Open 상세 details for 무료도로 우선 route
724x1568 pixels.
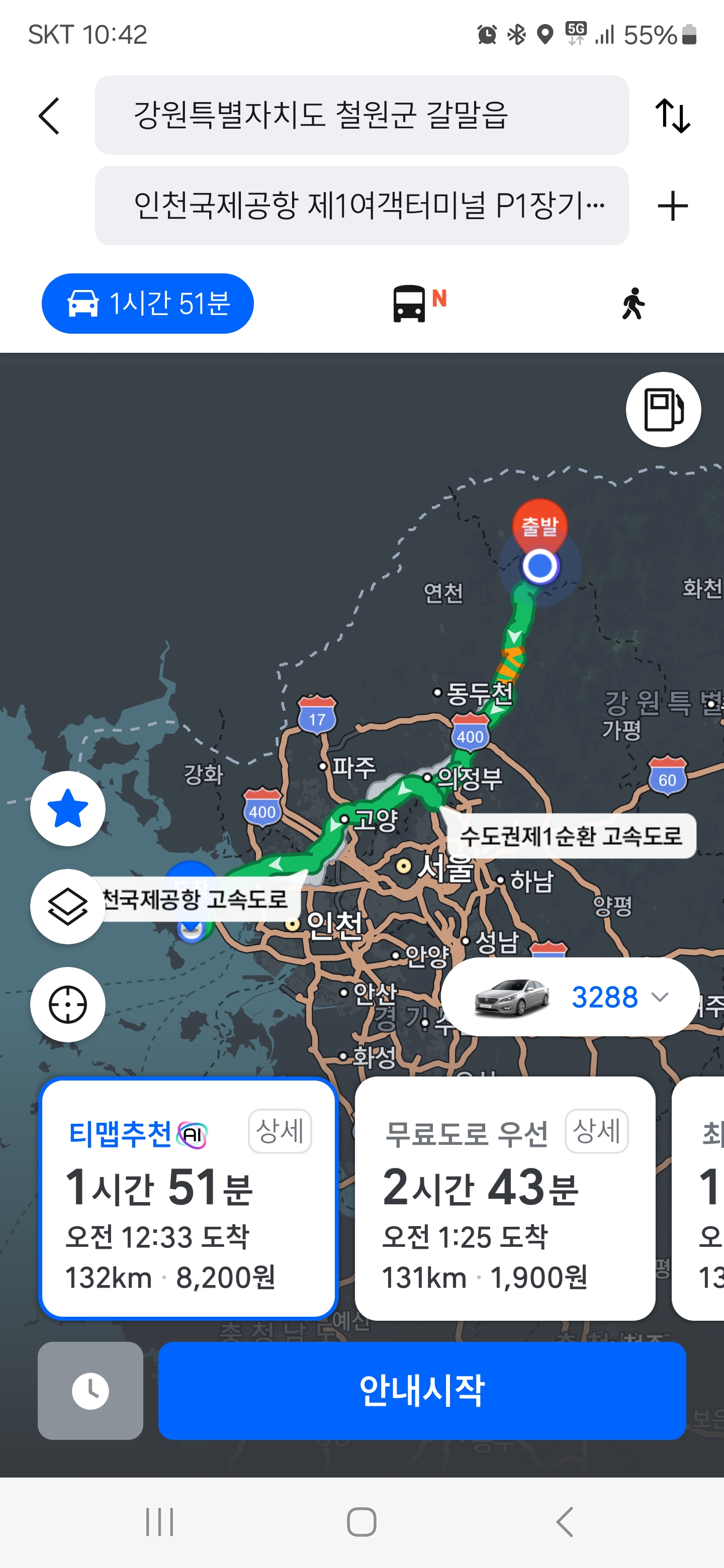pos(596,1131)
